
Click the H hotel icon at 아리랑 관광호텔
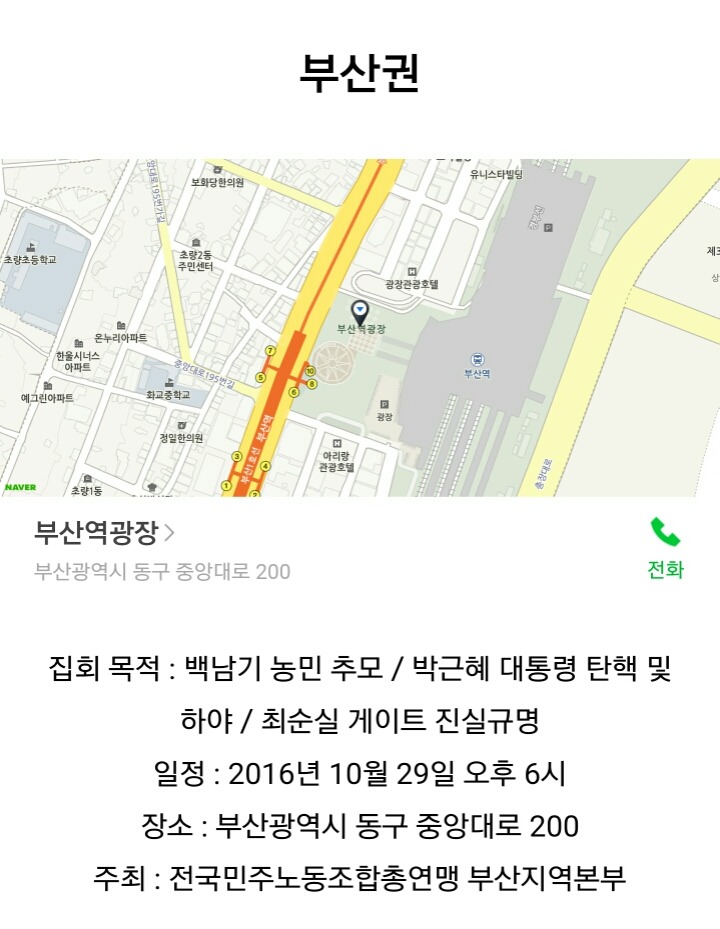pyautogui.click(x=337, y=442)
